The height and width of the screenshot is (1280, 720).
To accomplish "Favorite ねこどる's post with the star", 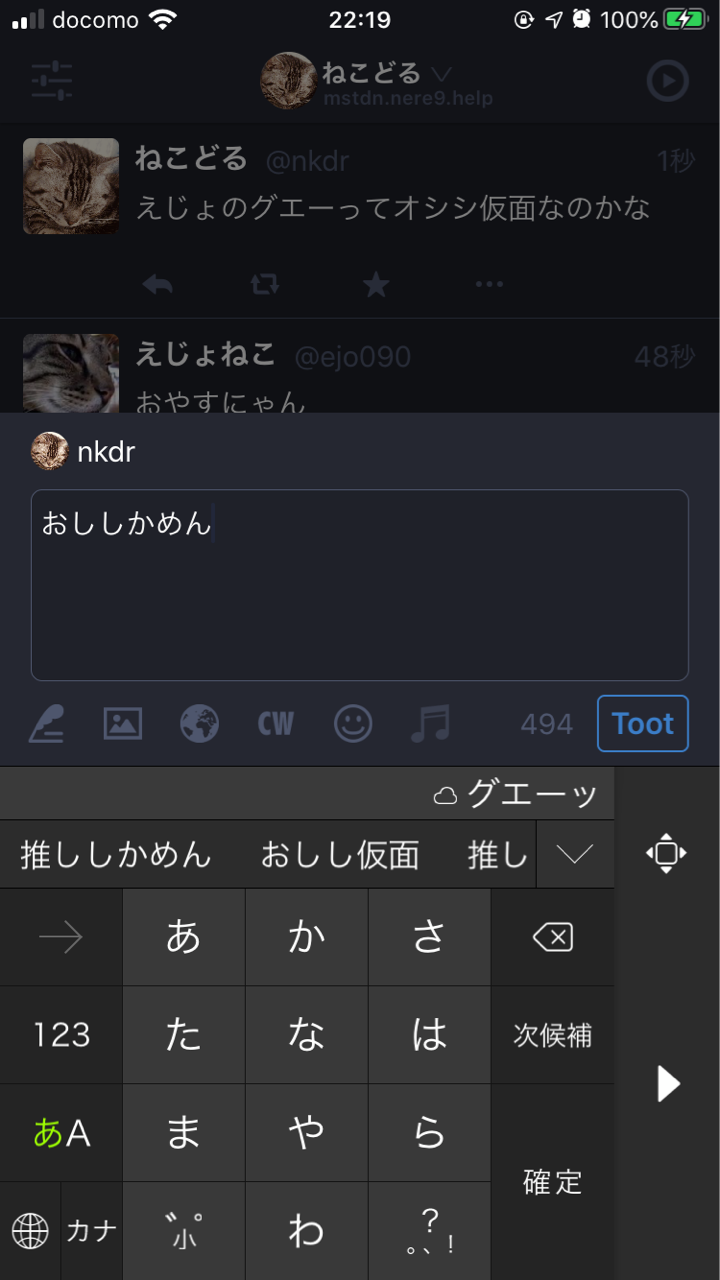I will pyautogui.click(x=376, y=285).
